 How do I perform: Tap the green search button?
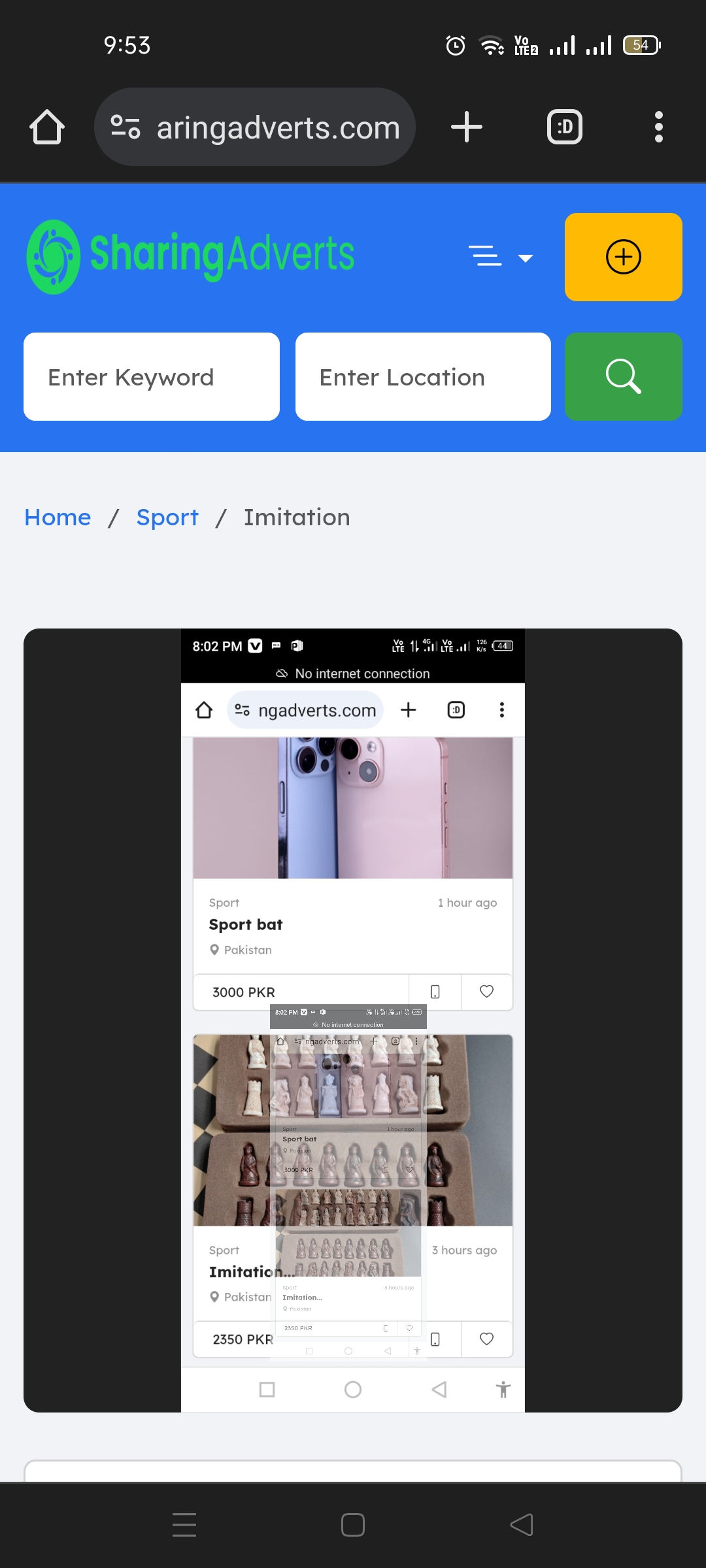(x=623, y=377)
